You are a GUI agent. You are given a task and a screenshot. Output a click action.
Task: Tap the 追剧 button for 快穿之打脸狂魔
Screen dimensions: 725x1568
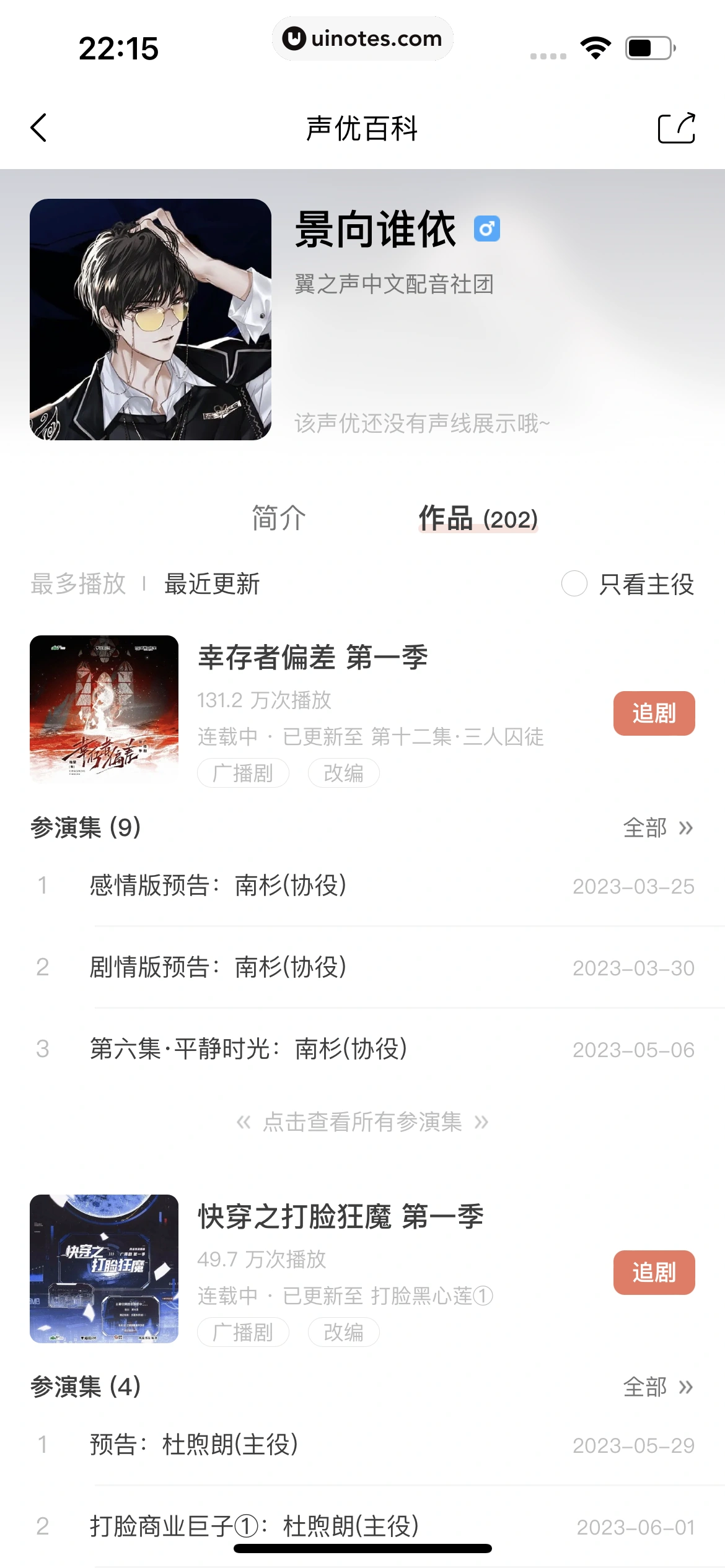pos(654,1273)
